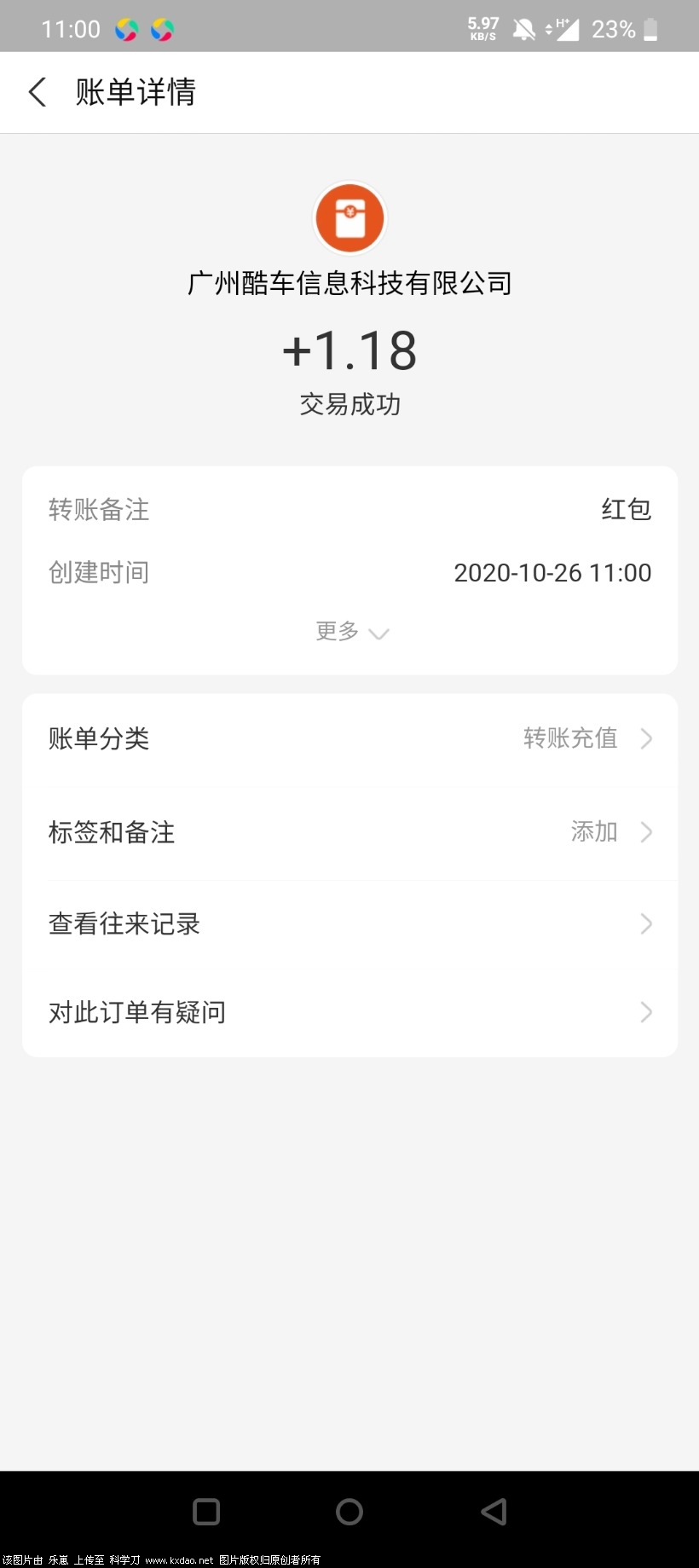Click 查看往来记录 to view transaction history
This screenshot has width=699, height=1568.
[x=124, y=923]
